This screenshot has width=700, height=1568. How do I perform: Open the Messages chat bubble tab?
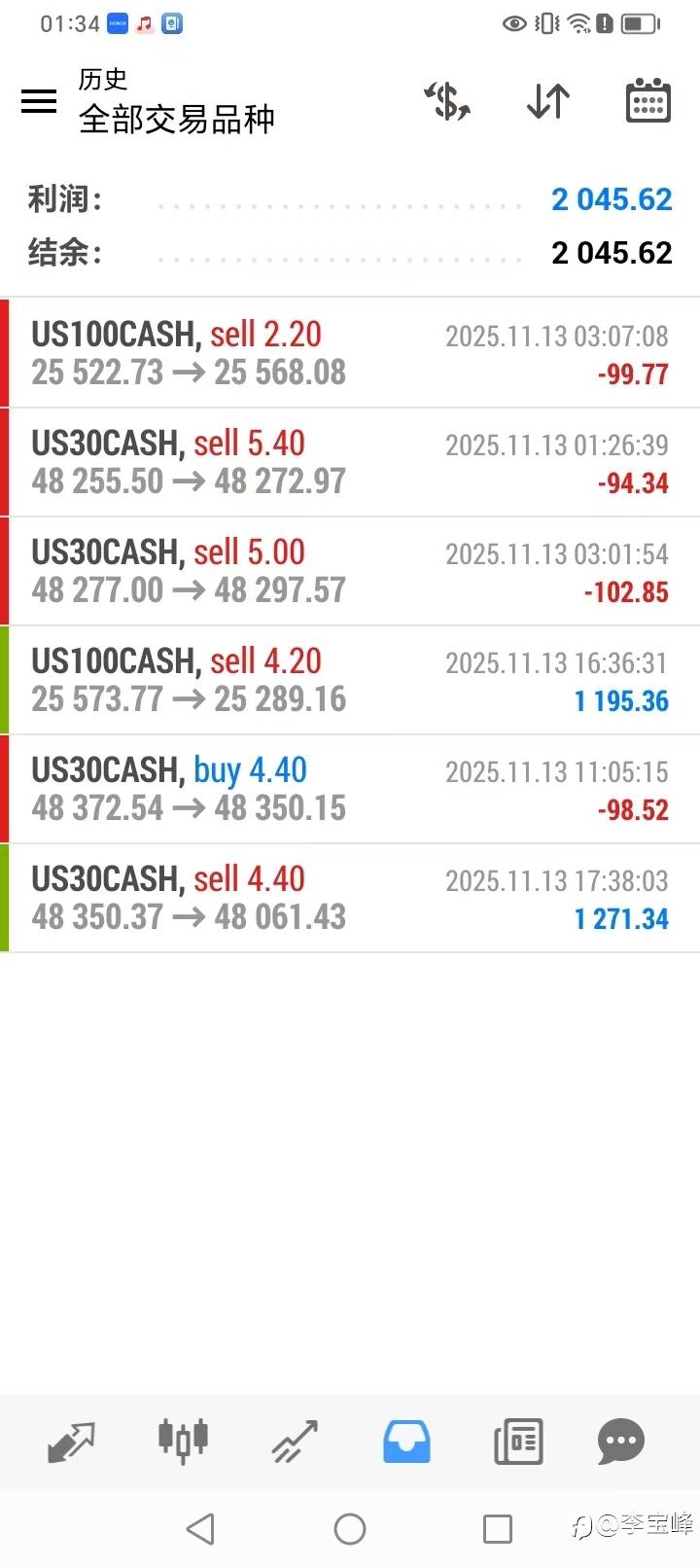(620, 1441)
